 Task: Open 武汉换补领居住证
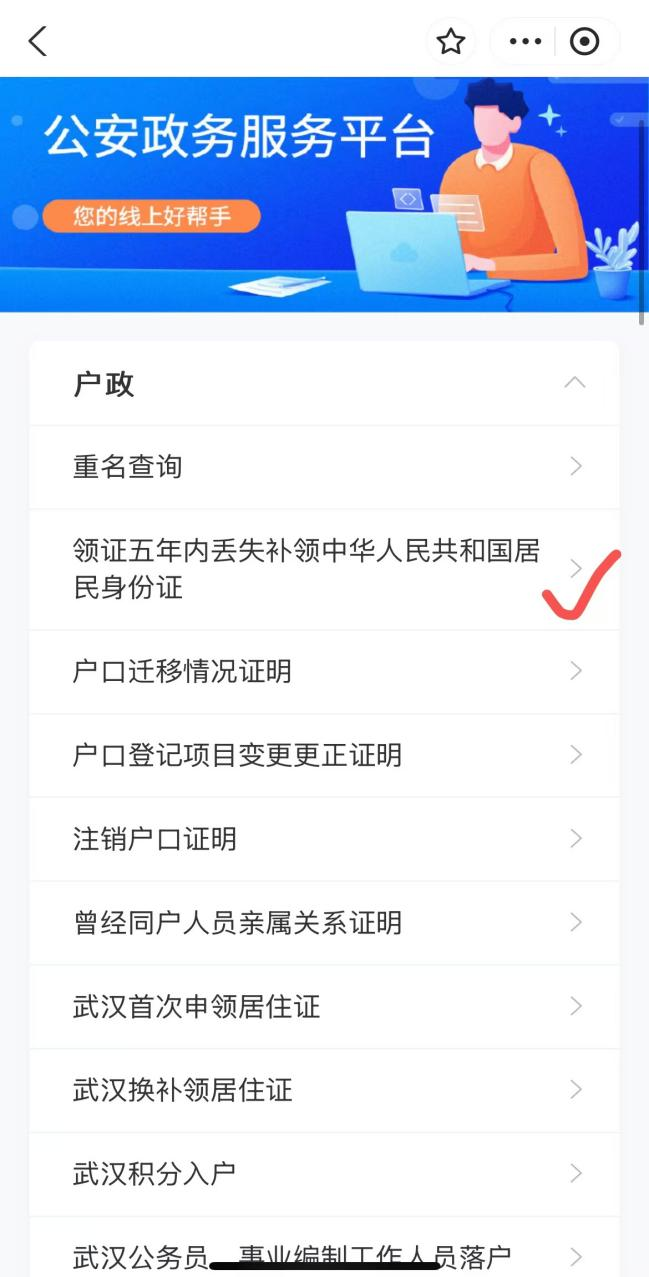tap(324, 1090)
